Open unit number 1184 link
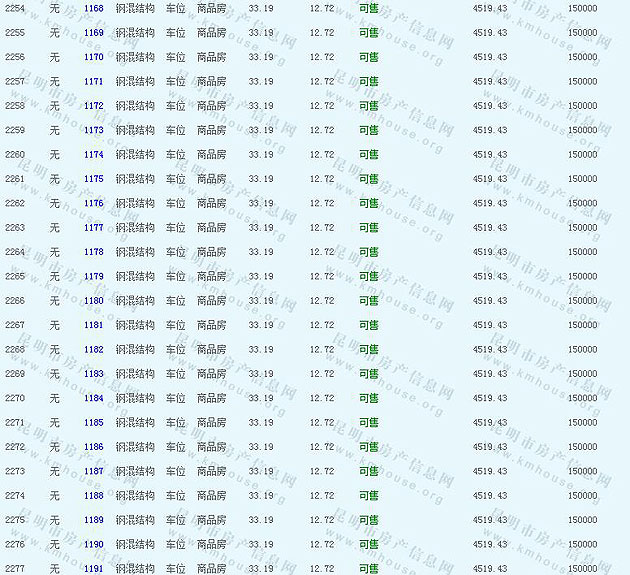This screenshot has width=630, height=575. (x=93, y=398)
